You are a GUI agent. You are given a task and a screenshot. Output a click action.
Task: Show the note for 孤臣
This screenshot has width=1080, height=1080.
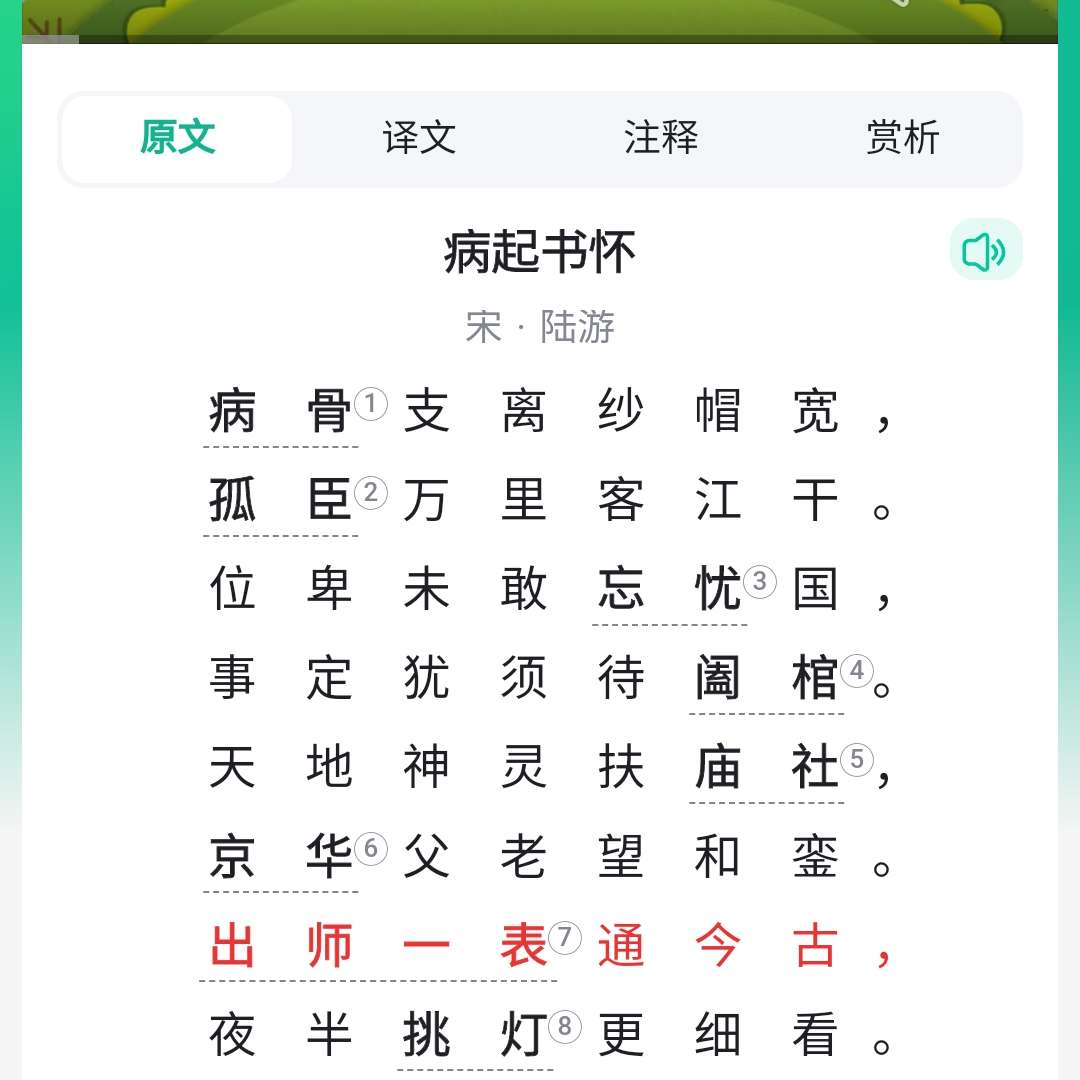[281, 501]
